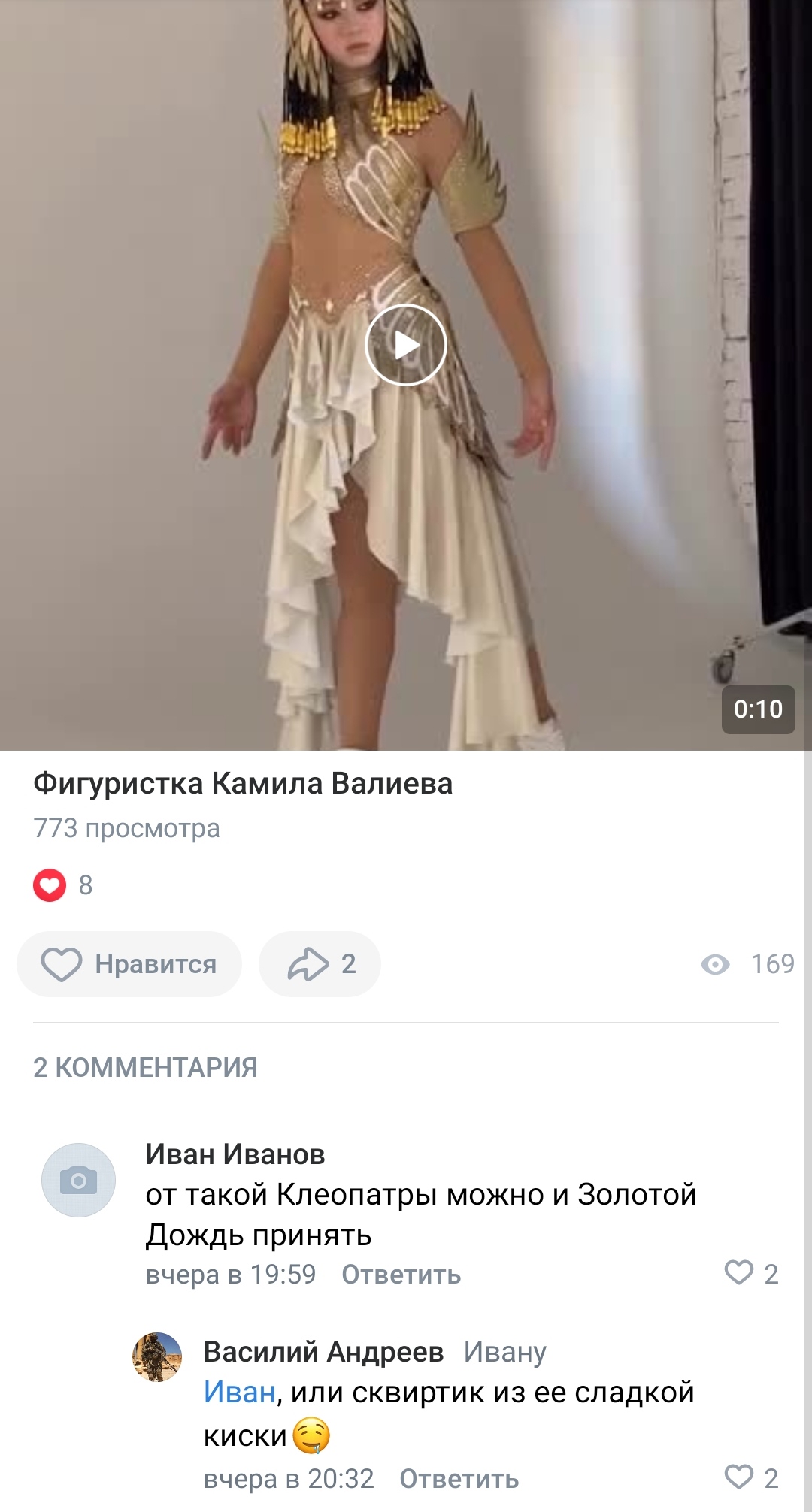Tap the blue Иван mention link

pos(240,1393)
